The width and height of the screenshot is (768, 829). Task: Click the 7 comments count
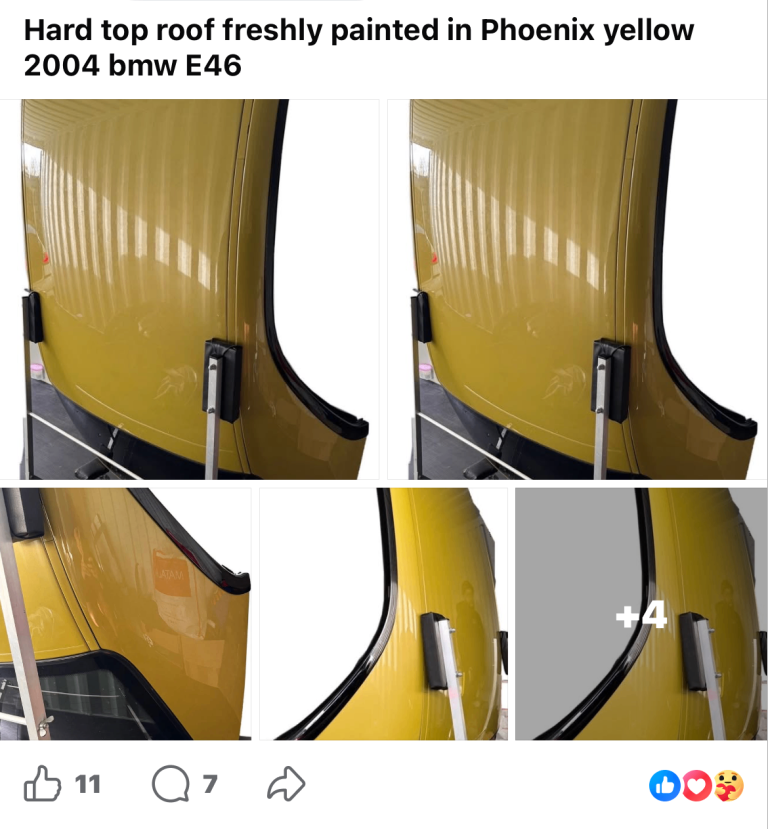pos(211,786)
